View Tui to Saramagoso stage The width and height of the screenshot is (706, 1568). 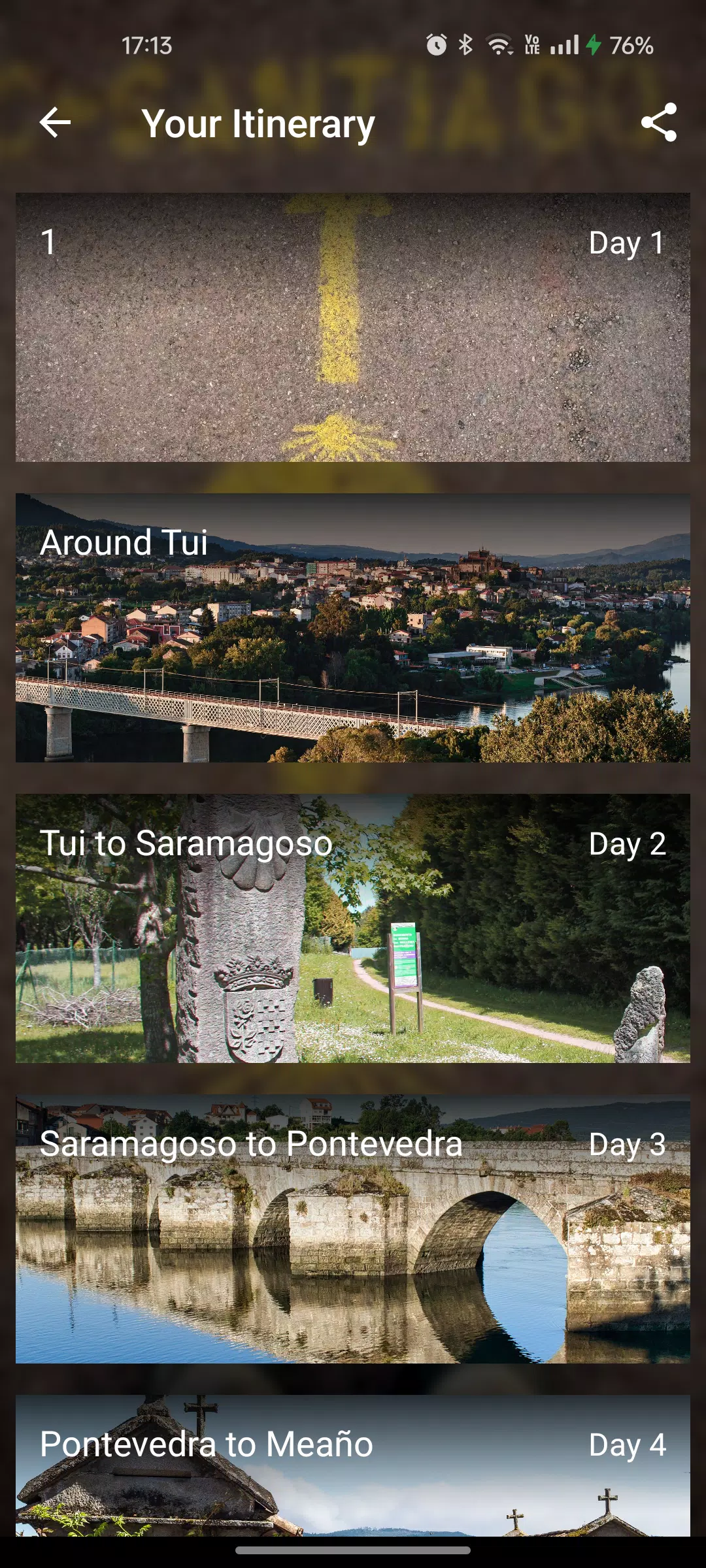click(353, 928)
